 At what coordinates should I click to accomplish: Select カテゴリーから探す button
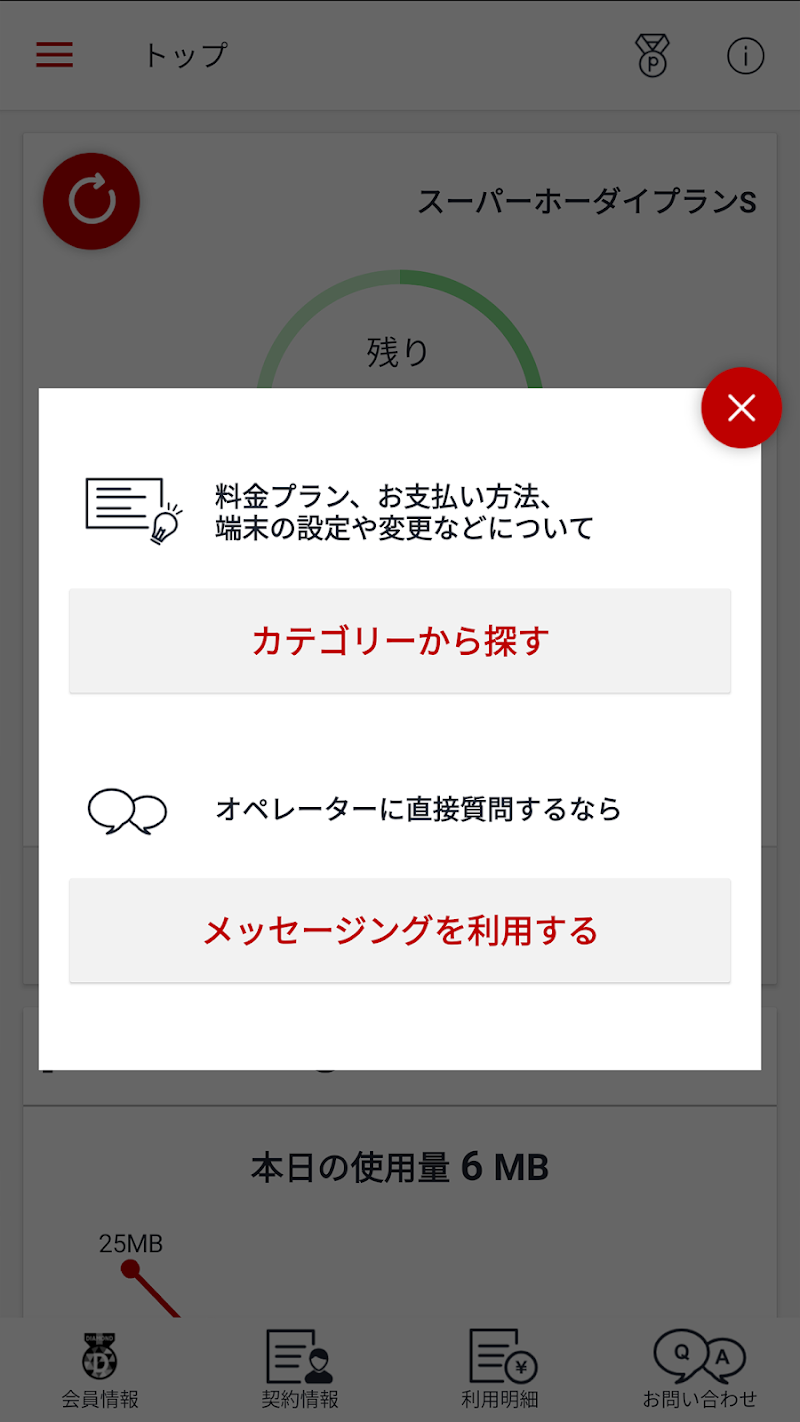pyautogui.click(x=400, y=641)
